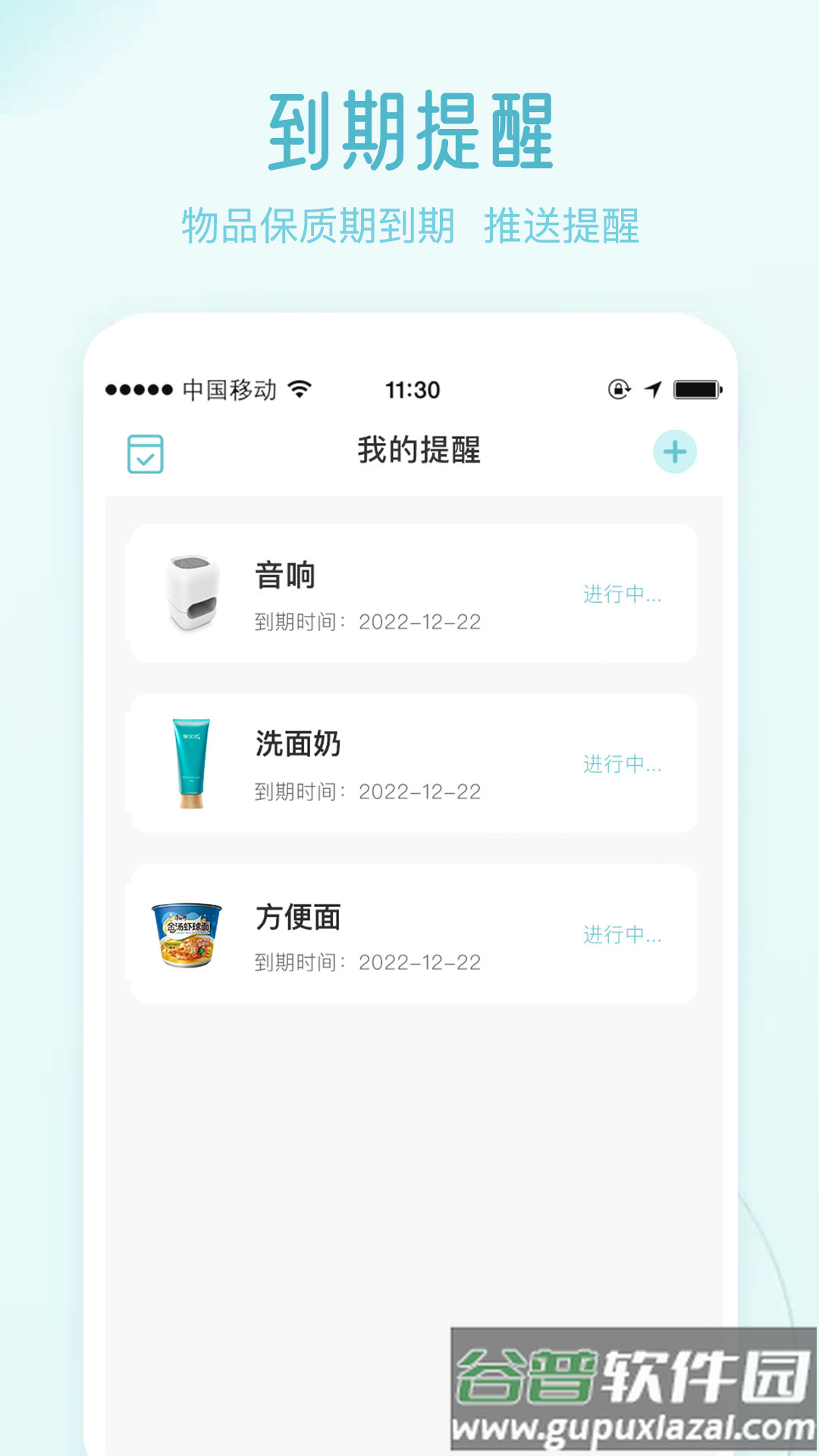Select the 音响 speaker thumbnail

(x=190, y=594)
